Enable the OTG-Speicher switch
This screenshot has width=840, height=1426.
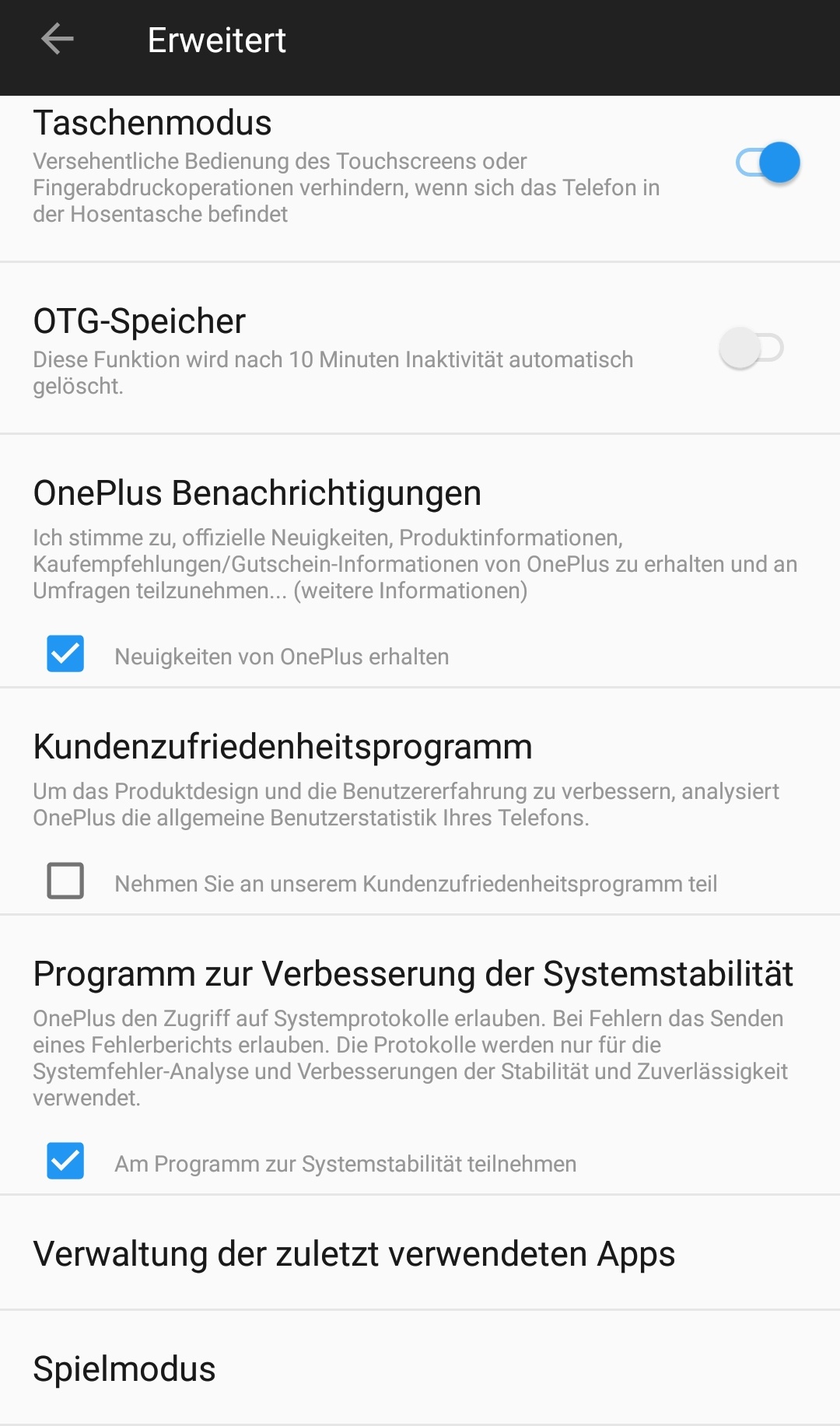751,348
